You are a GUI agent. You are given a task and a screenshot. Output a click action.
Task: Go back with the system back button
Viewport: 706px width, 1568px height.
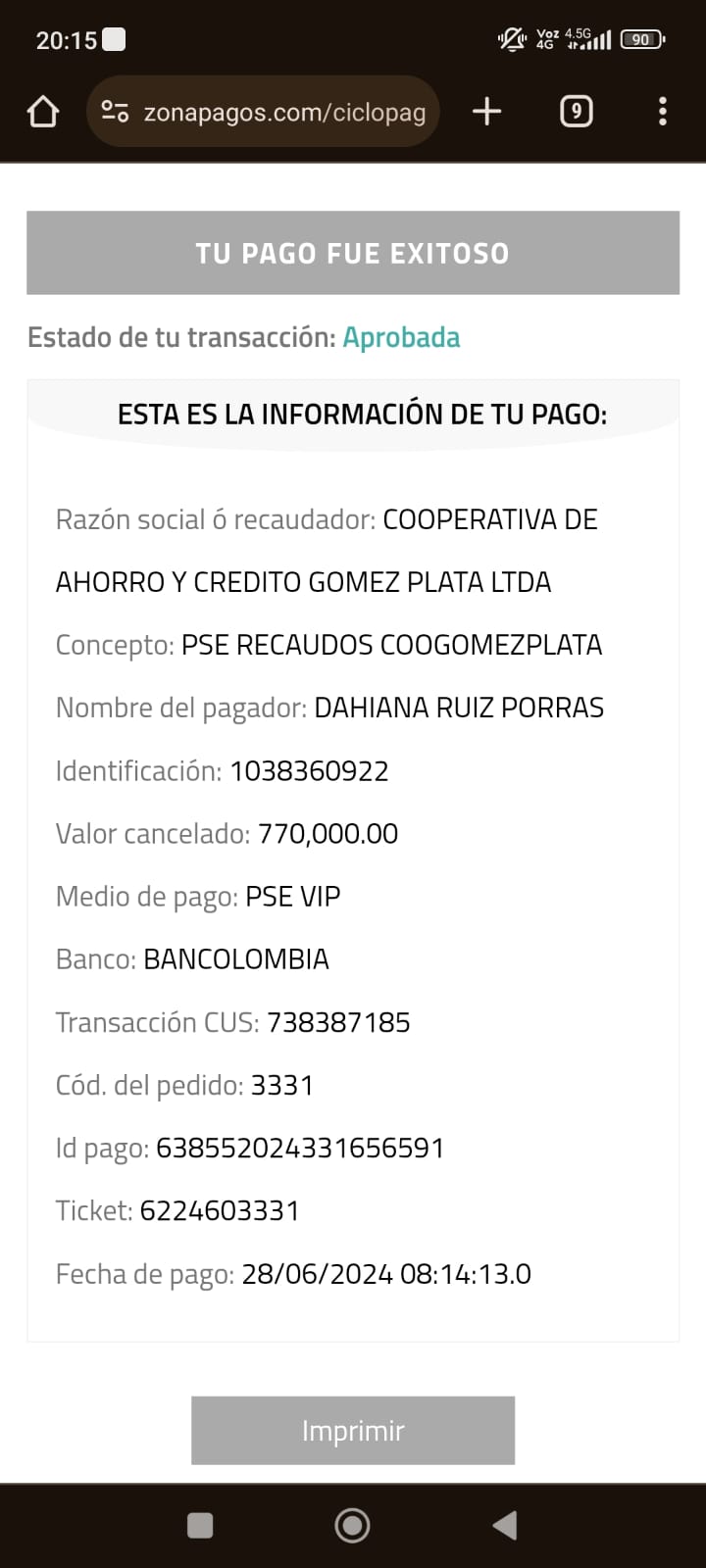point(505,1525)
